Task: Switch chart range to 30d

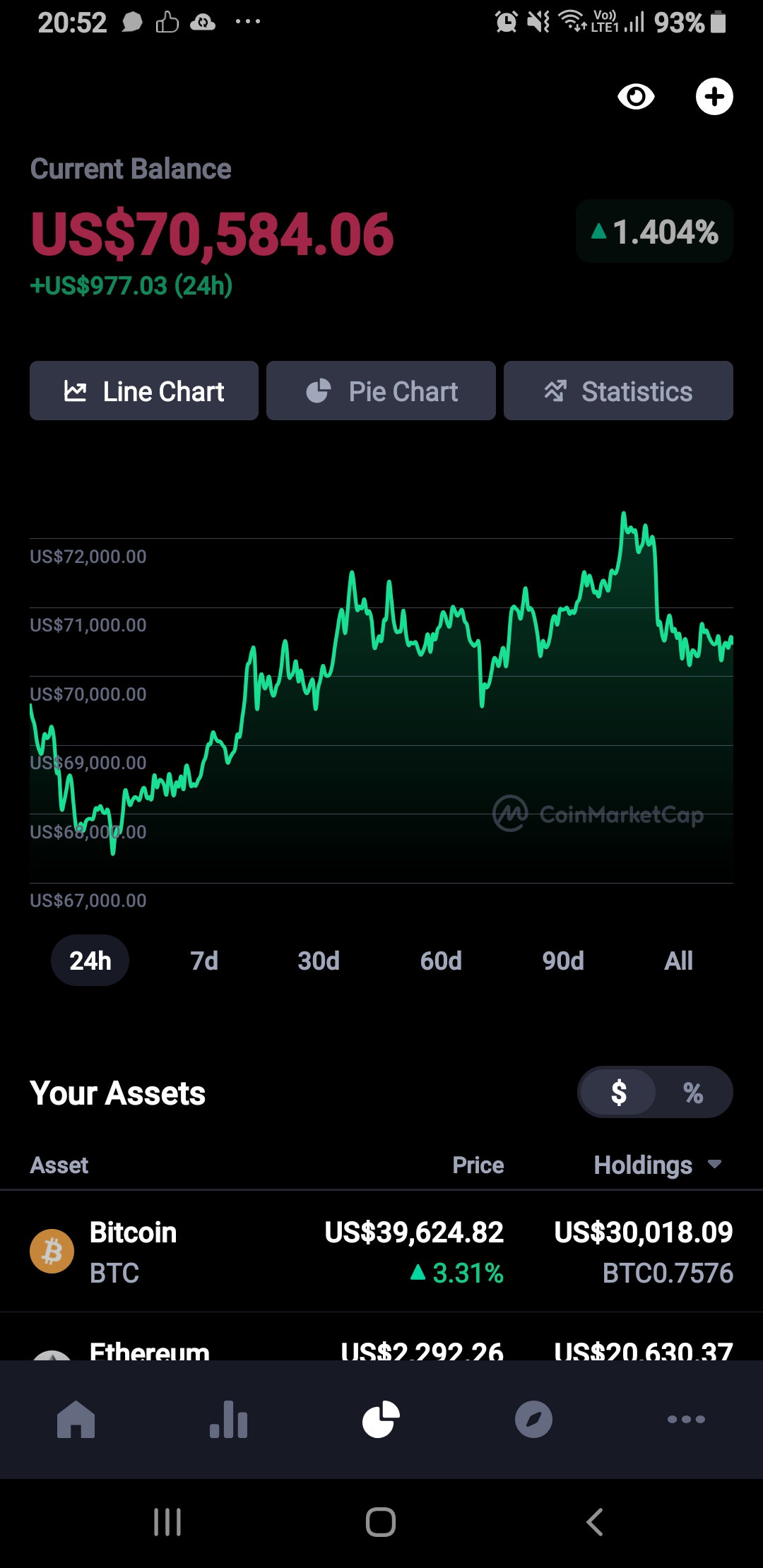Action: click(319, 961)
